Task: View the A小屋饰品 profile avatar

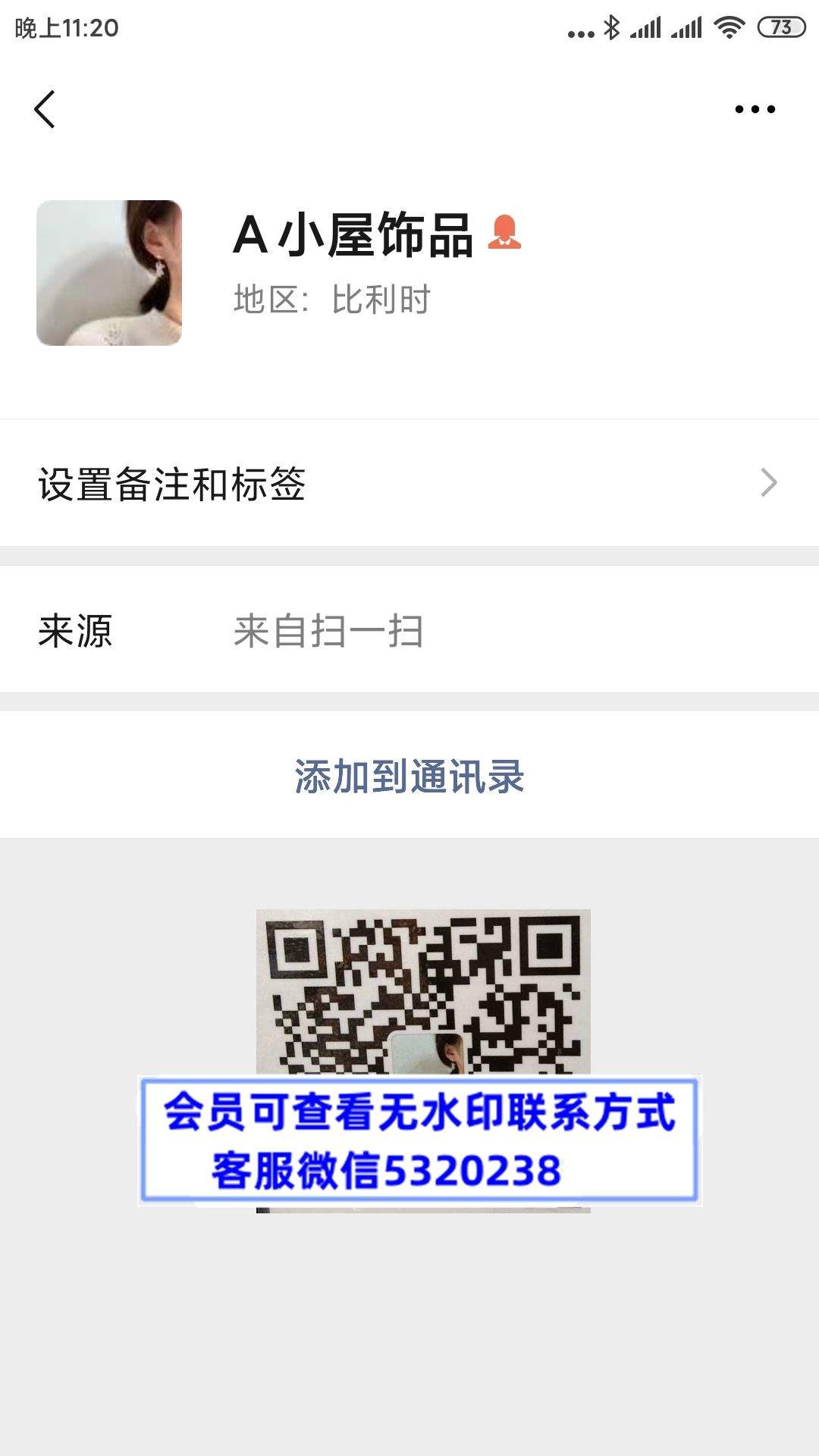Action: 109,273
